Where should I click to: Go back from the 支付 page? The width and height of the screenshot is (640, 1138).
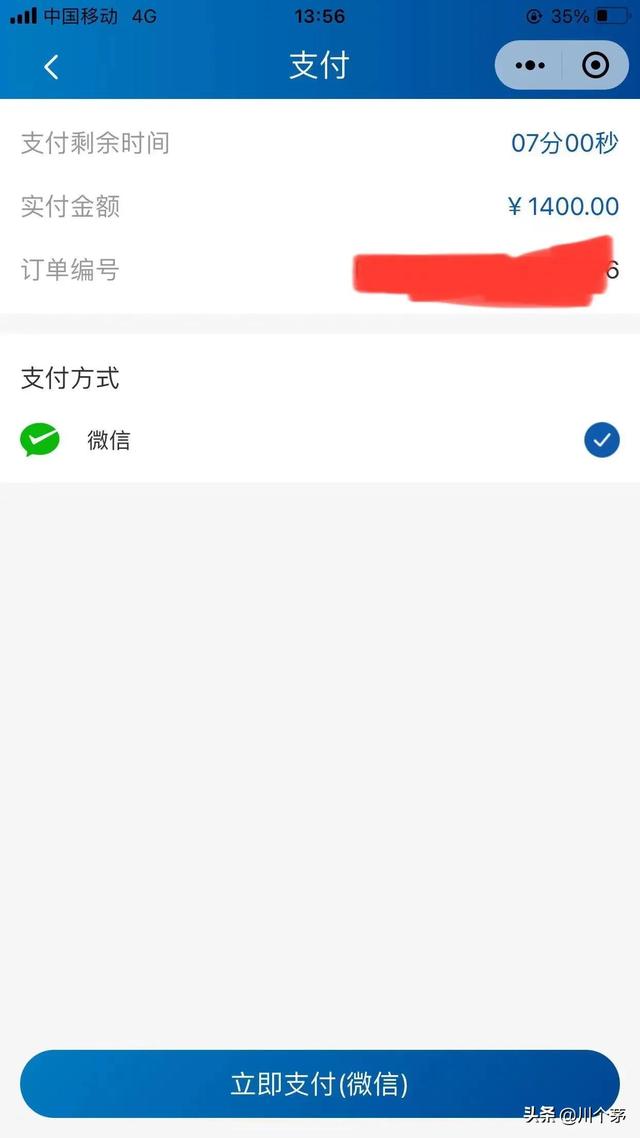[51, 67]
